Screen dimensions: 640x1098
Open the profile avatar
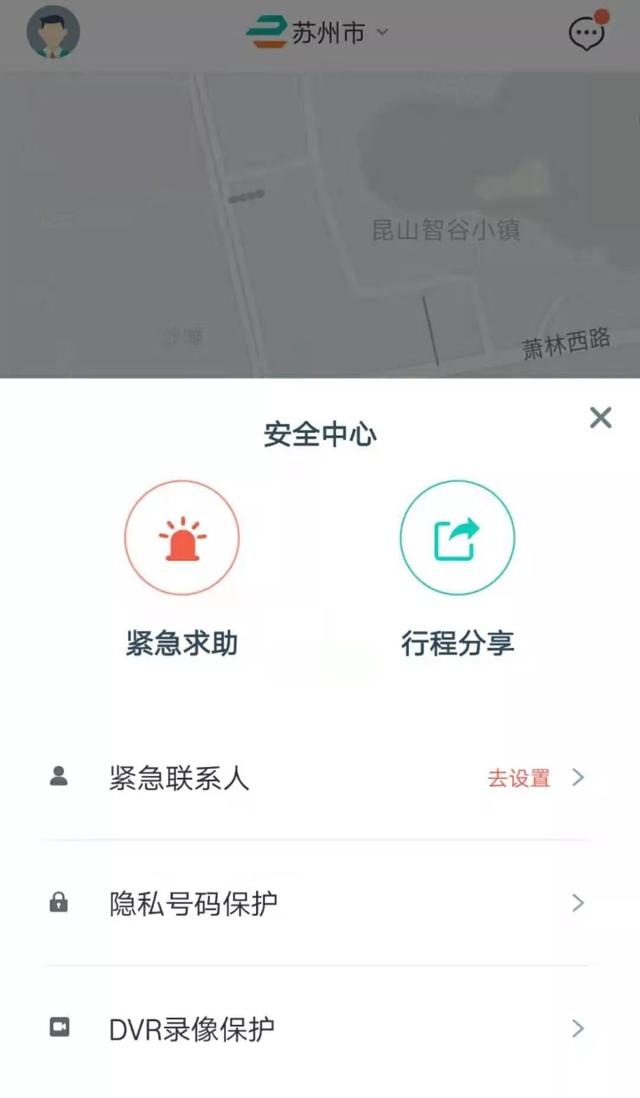click(x=53, y=32)
